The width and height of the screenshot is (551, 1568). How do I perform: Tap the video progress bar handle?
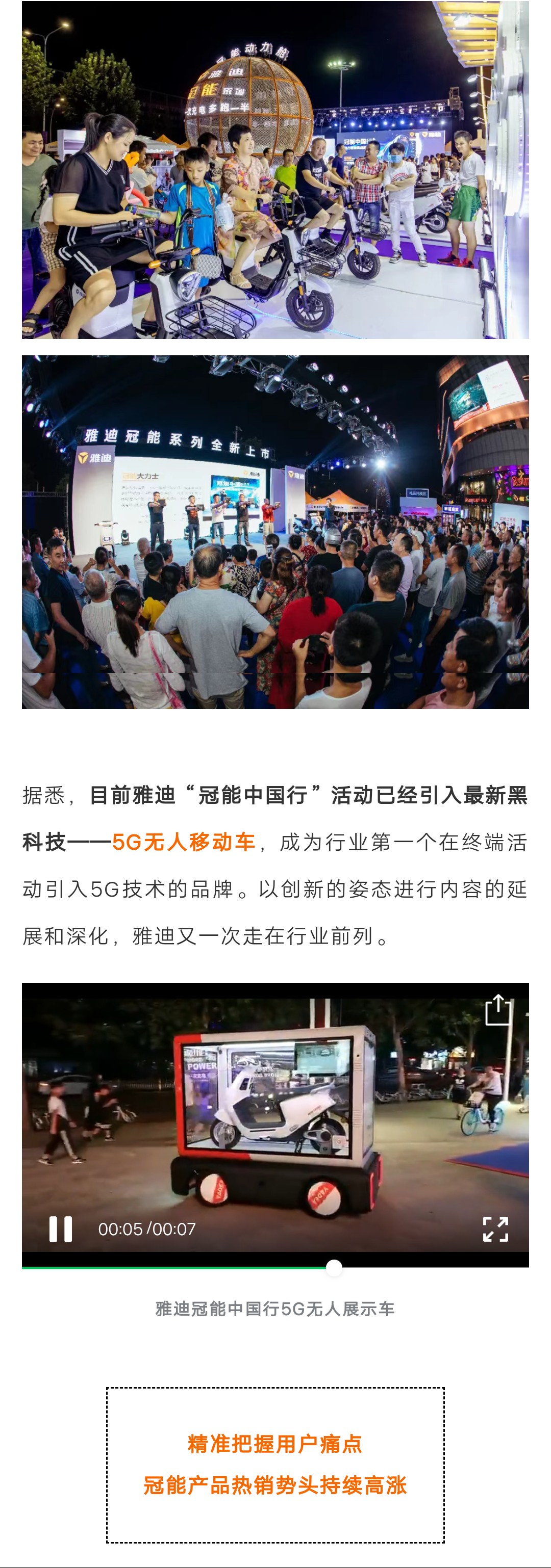[x=334, y=1268]
